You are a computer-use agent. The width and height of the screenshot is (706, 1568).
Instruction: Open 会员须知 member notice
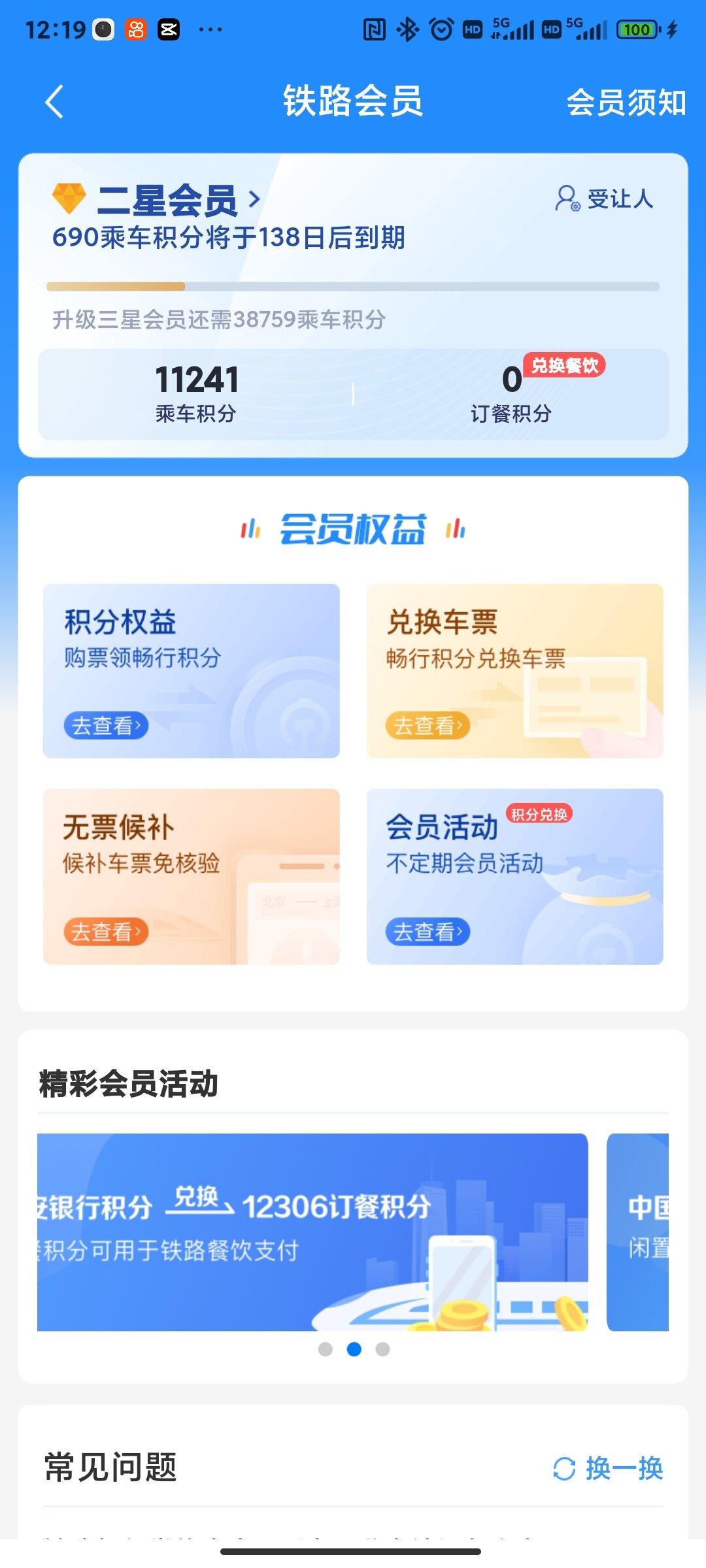[625, 103]
